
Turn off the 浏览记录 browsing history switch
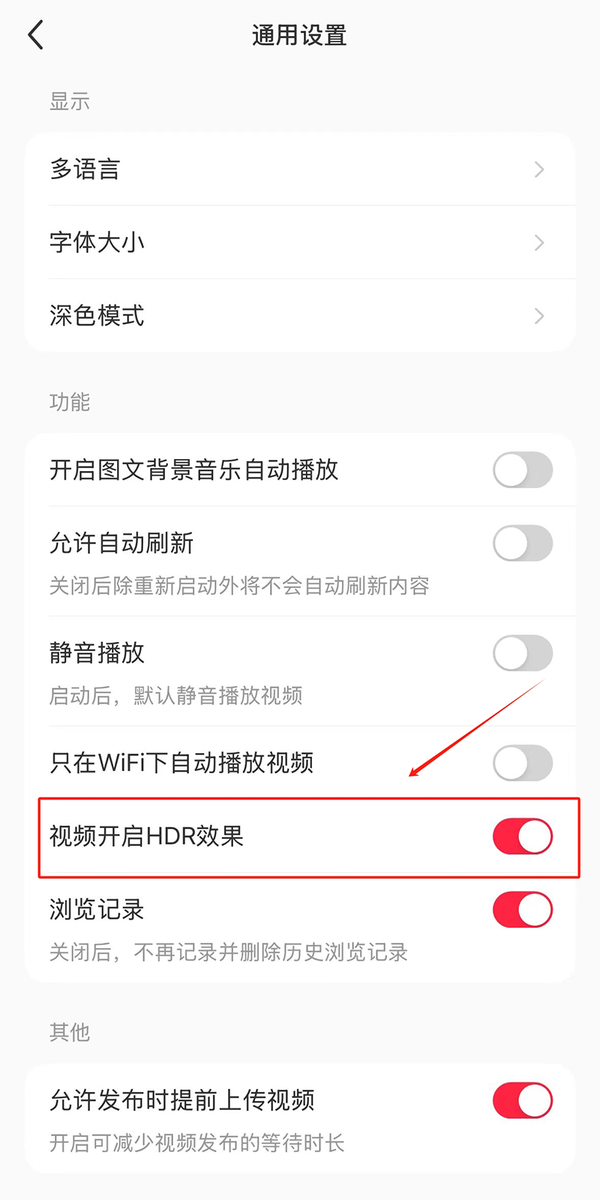pyautogui.click(x=523, y=910)
